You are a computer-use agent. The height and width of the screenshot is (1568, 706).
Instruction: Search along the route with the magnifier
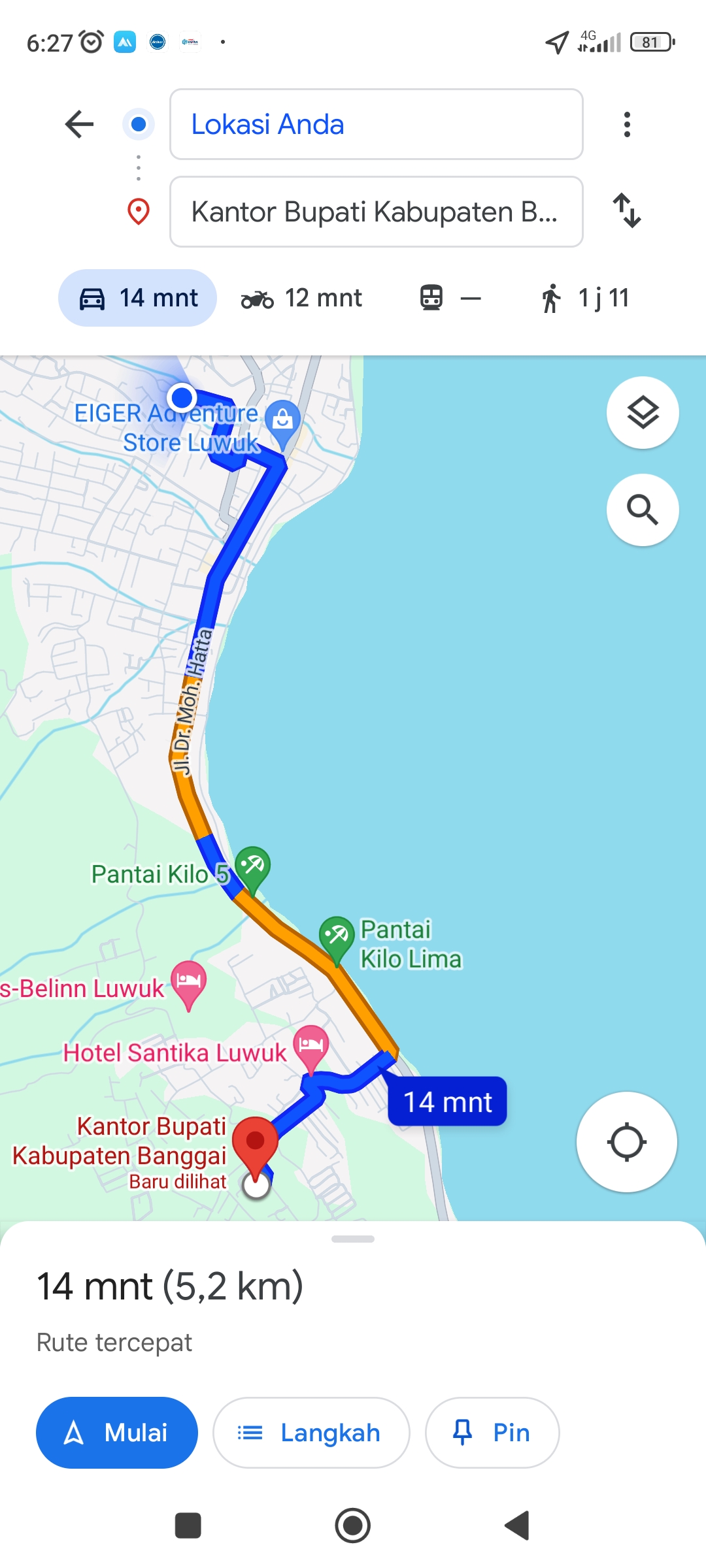click(643, 510)
